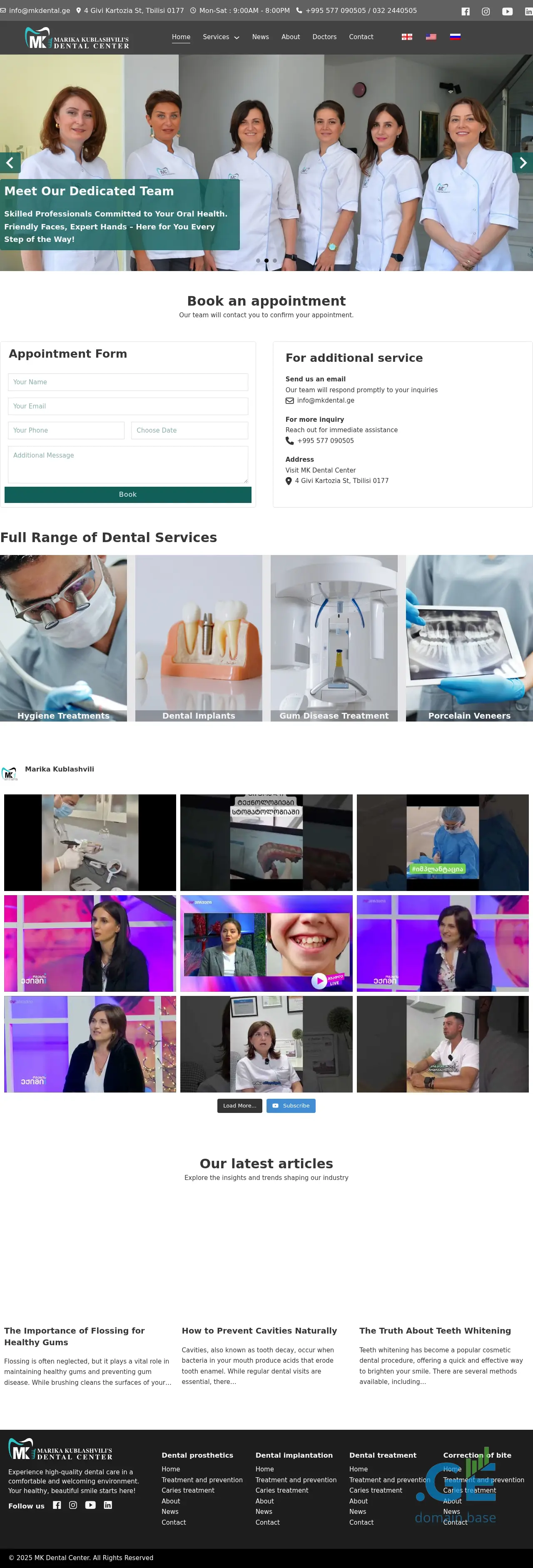Subscribe to the YouTube channel
This screenshot has height=1568, width=533.
(291, 1105)
